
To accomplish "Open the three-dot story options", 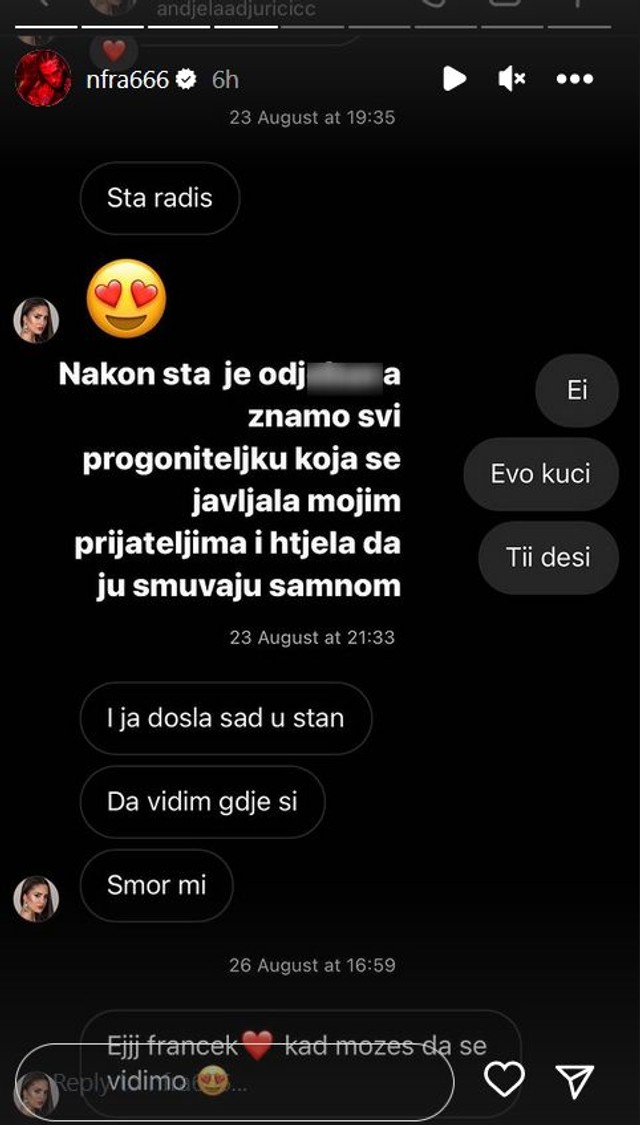I will coord(575,79).
